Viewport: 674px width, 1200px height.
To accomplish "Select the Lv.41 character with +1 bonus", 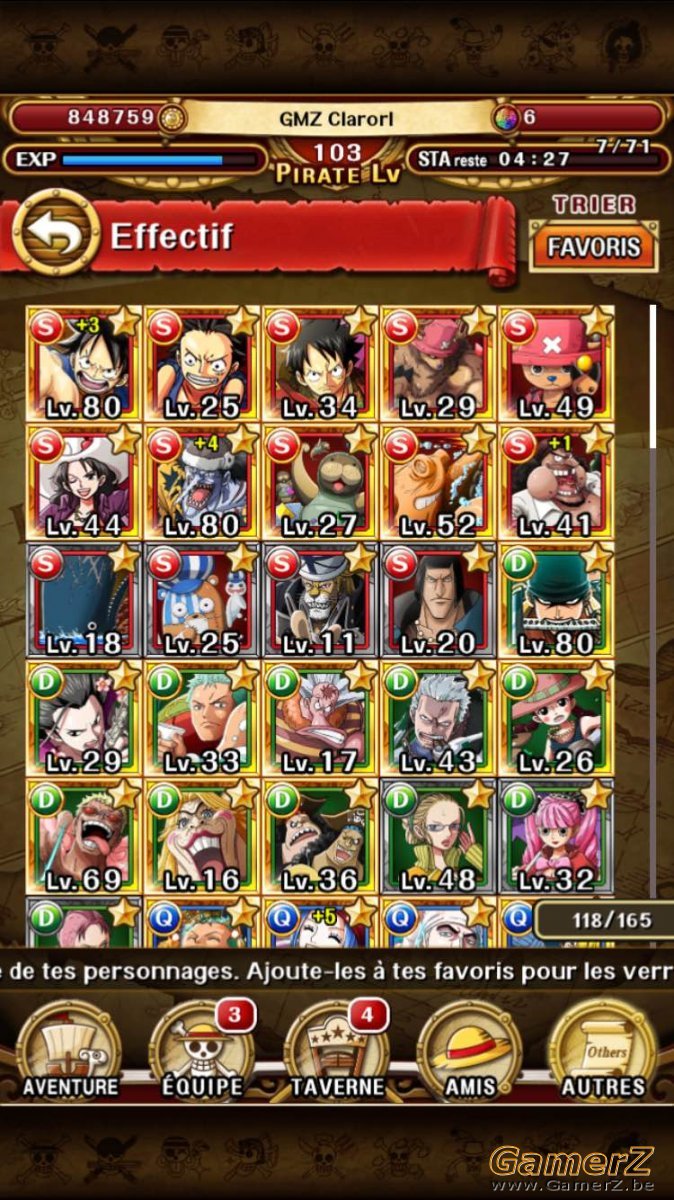I will (556, 482).
